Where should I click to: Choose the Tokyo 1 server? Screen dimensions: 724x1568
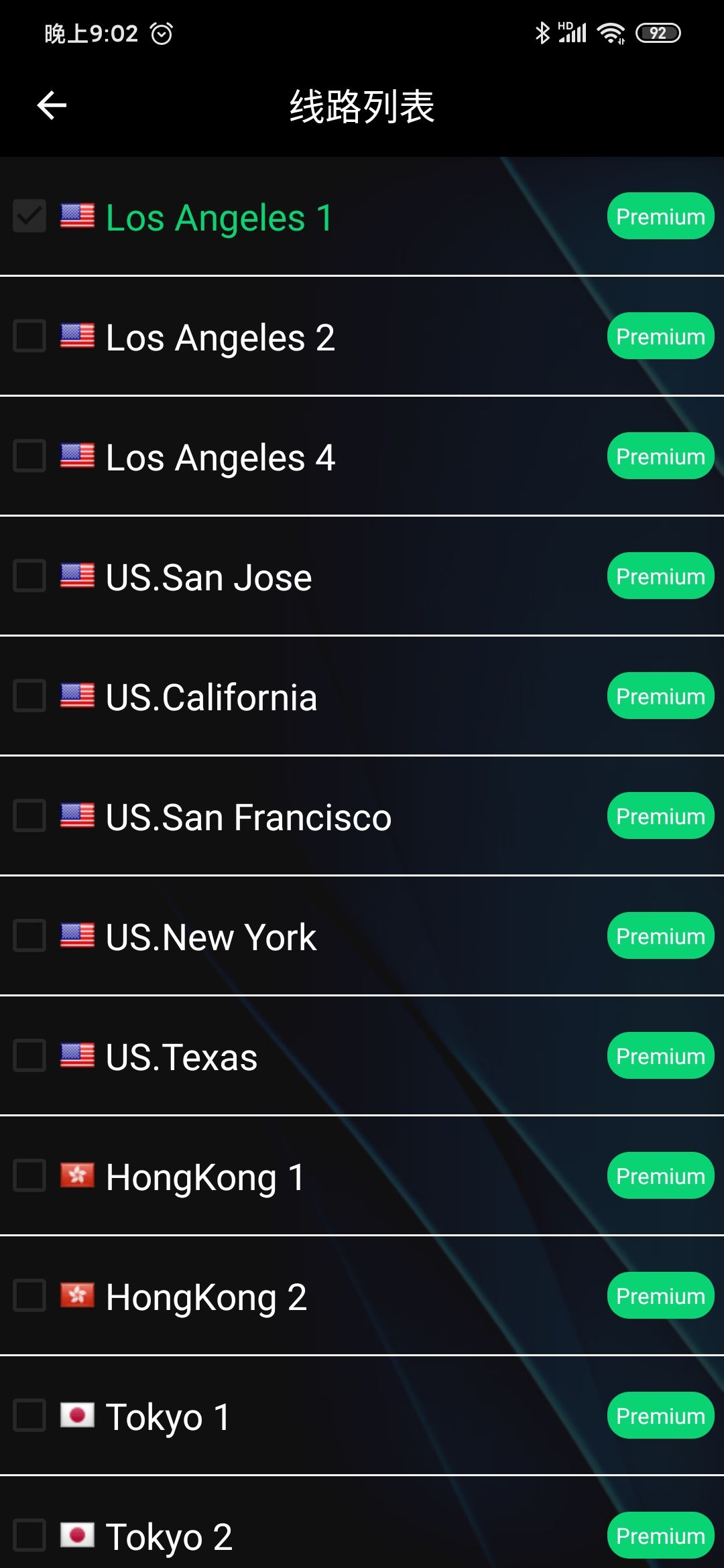pos(362,1415)
